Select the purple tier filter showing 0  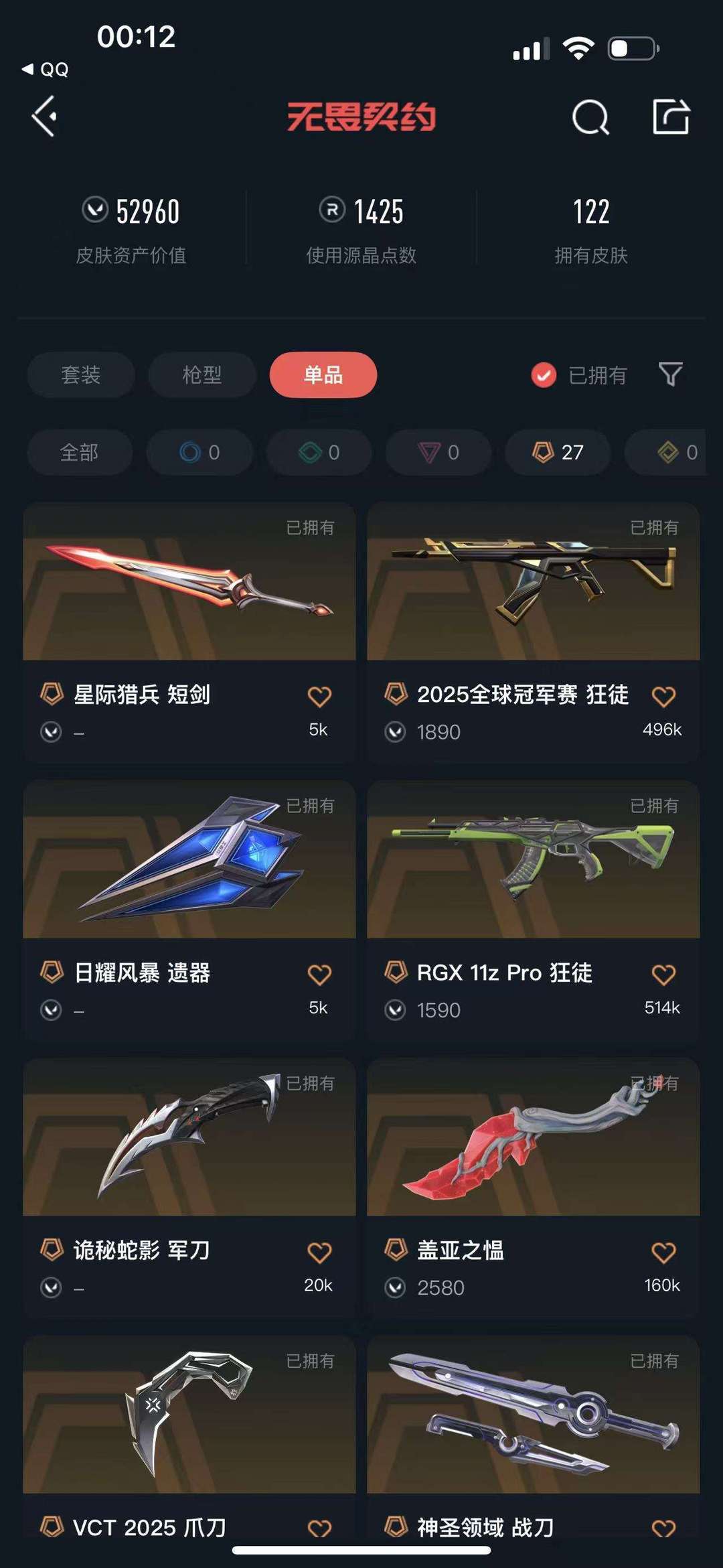click(437, 453)
